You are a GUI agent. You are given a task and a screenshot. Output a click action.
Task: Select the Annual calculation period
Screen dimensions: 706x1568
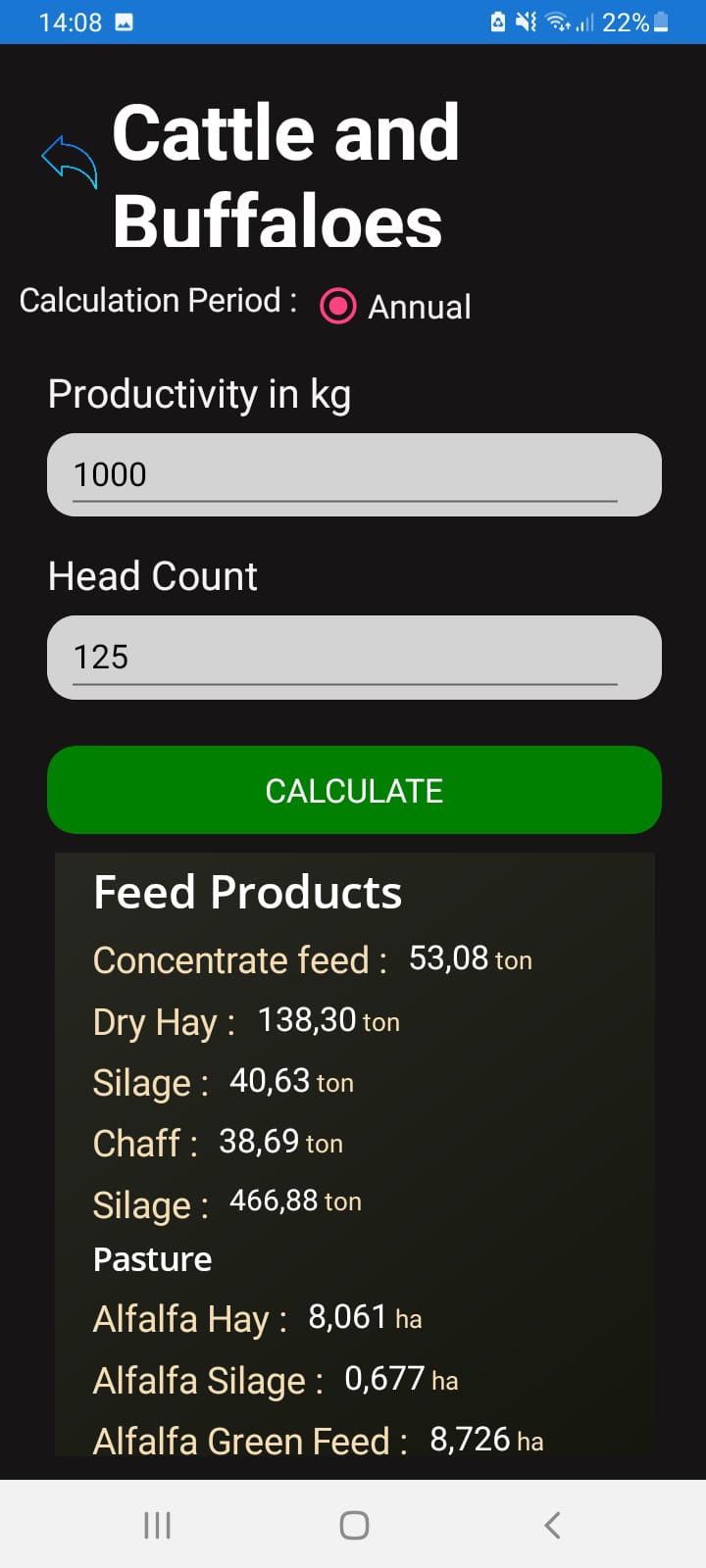(338, 307)
